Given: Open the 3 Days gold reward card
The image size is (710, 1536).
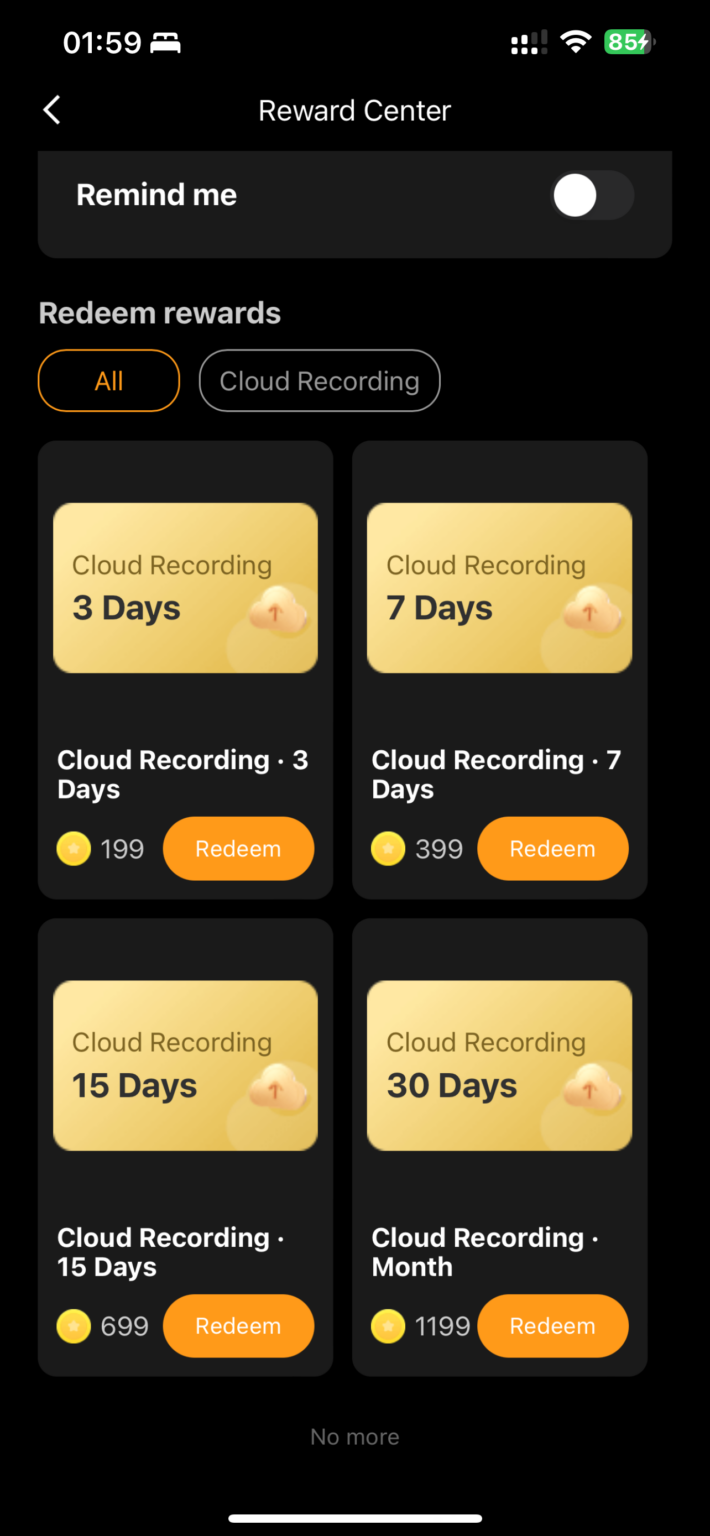Looking at the screenshot, I should 185,588.
